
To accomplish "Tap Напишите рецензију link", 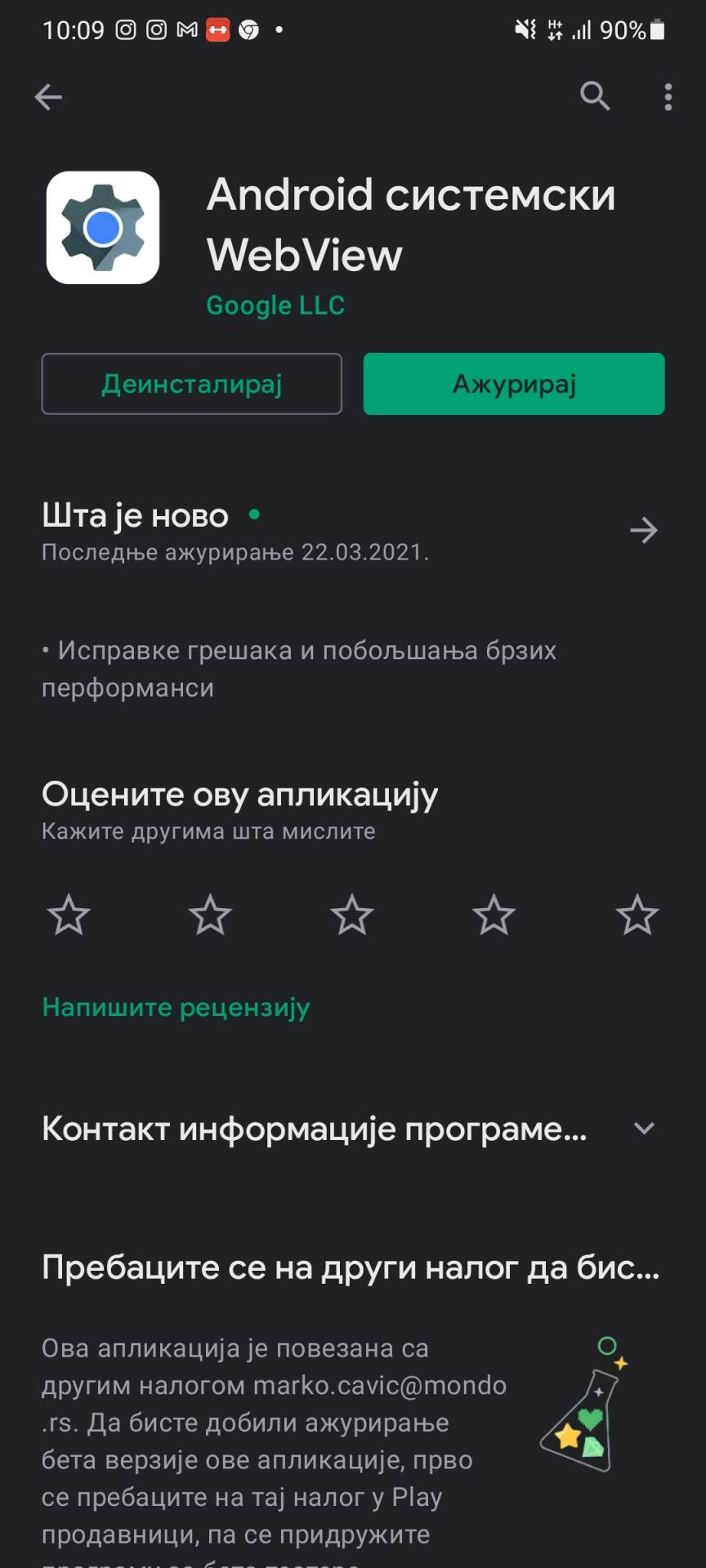I will (176, 1007).
